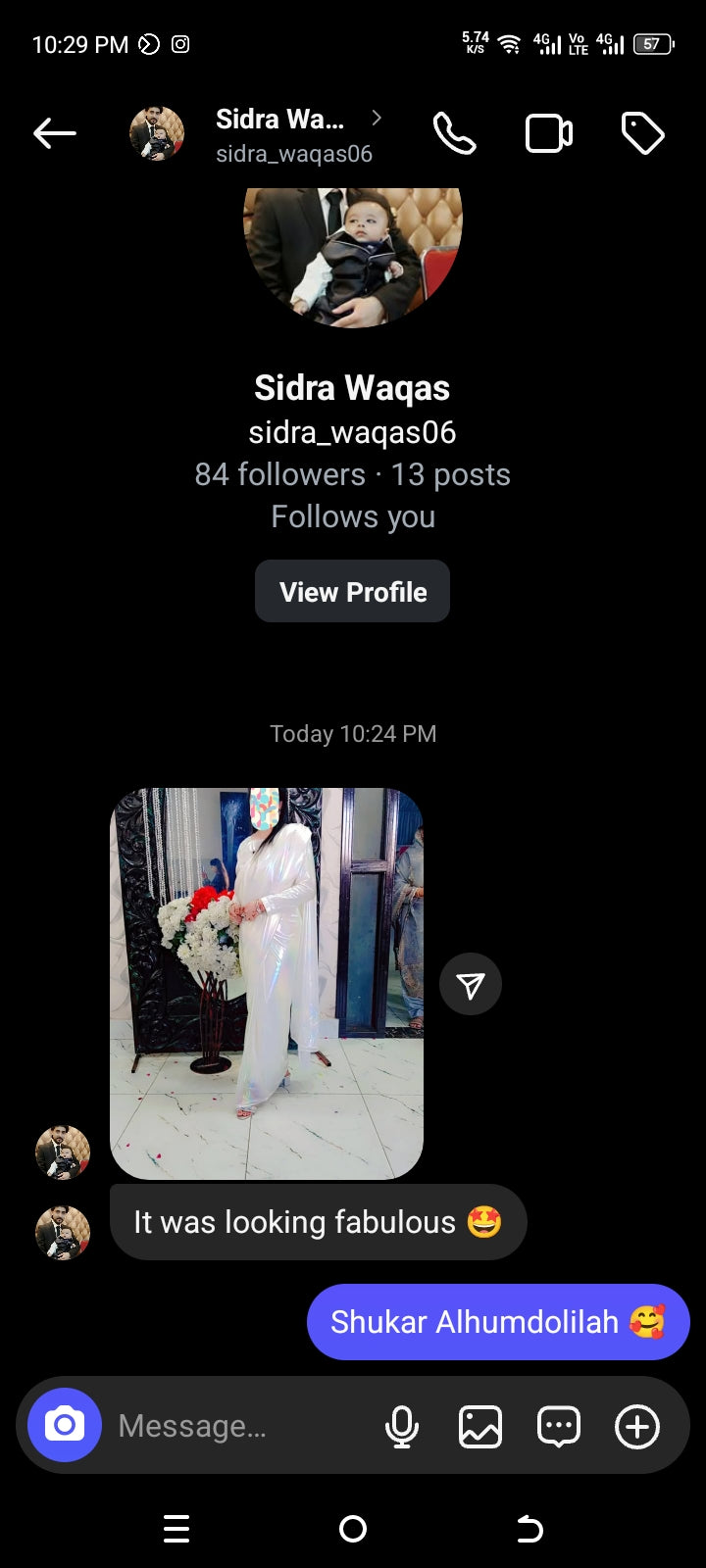Forward the photo using the share arrow
The image size is (706, 1568).
471,984
